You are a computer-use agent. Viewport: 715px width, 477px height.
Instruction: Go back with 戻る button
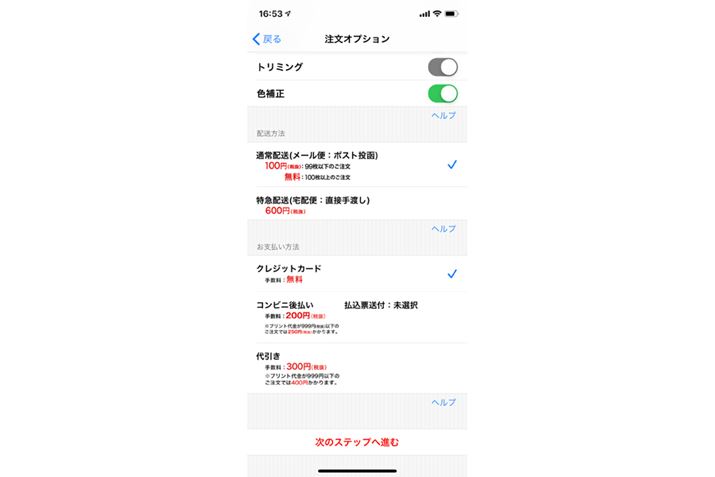[x=267, y=39]
